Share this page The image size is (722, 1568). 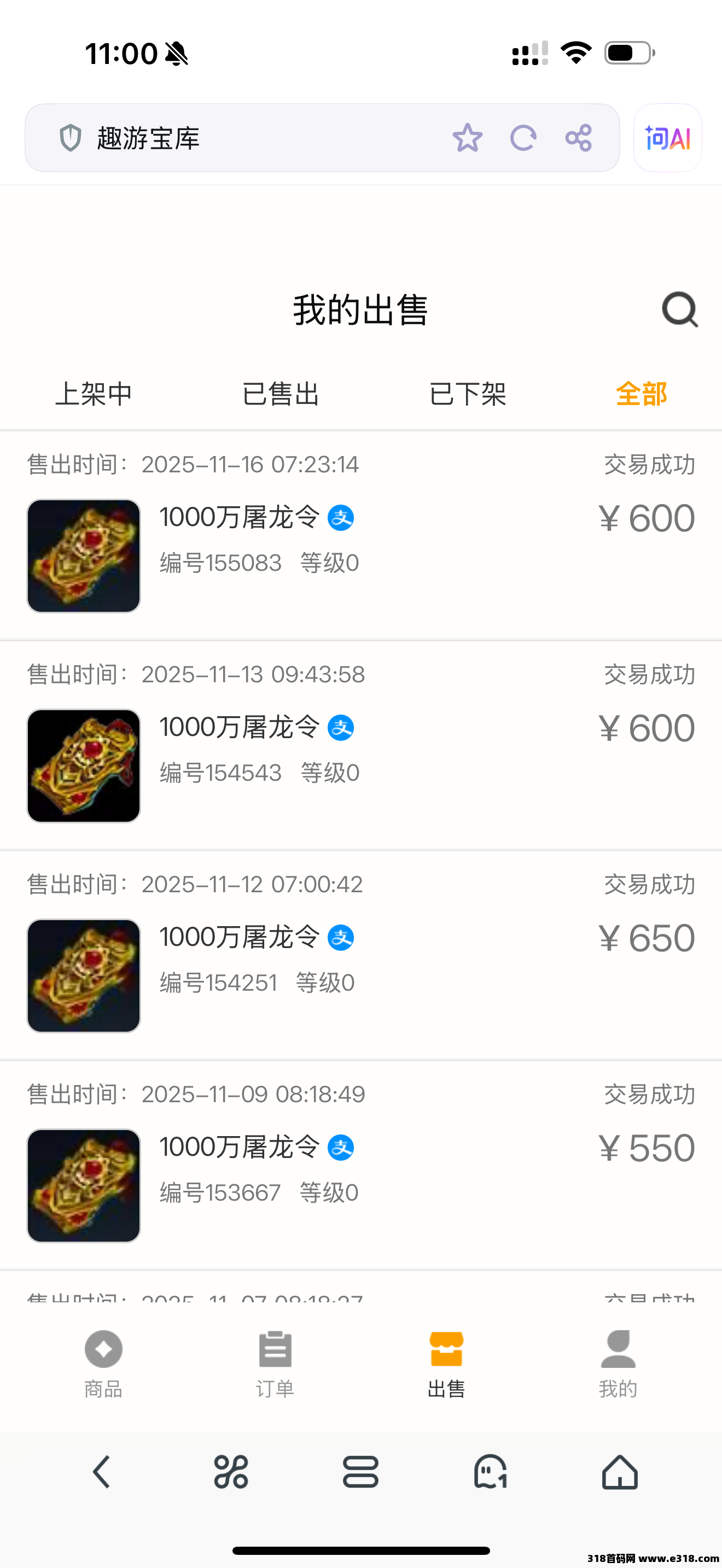click(x=578, y=138)
